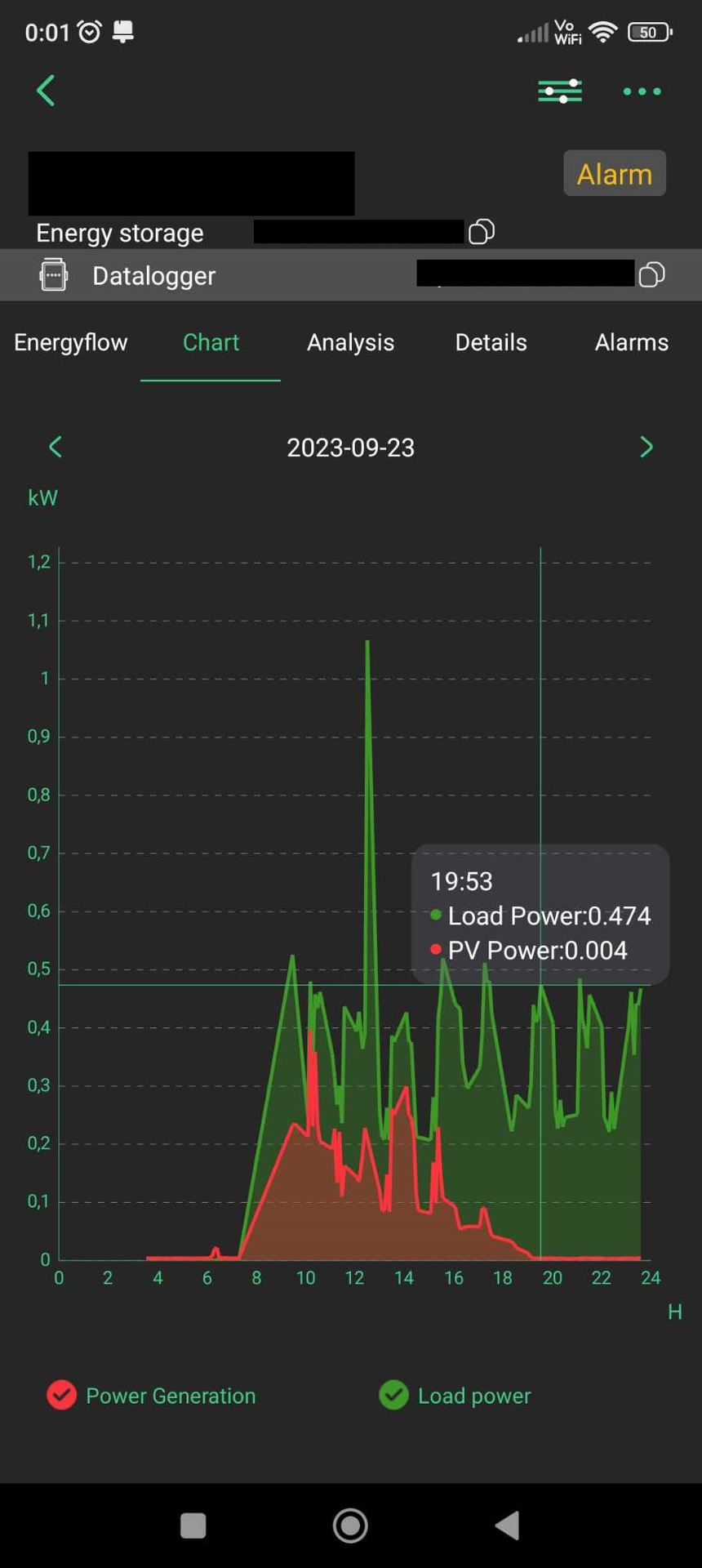
Task: Tap the system home button
Action: click(x=350, y=1525)
